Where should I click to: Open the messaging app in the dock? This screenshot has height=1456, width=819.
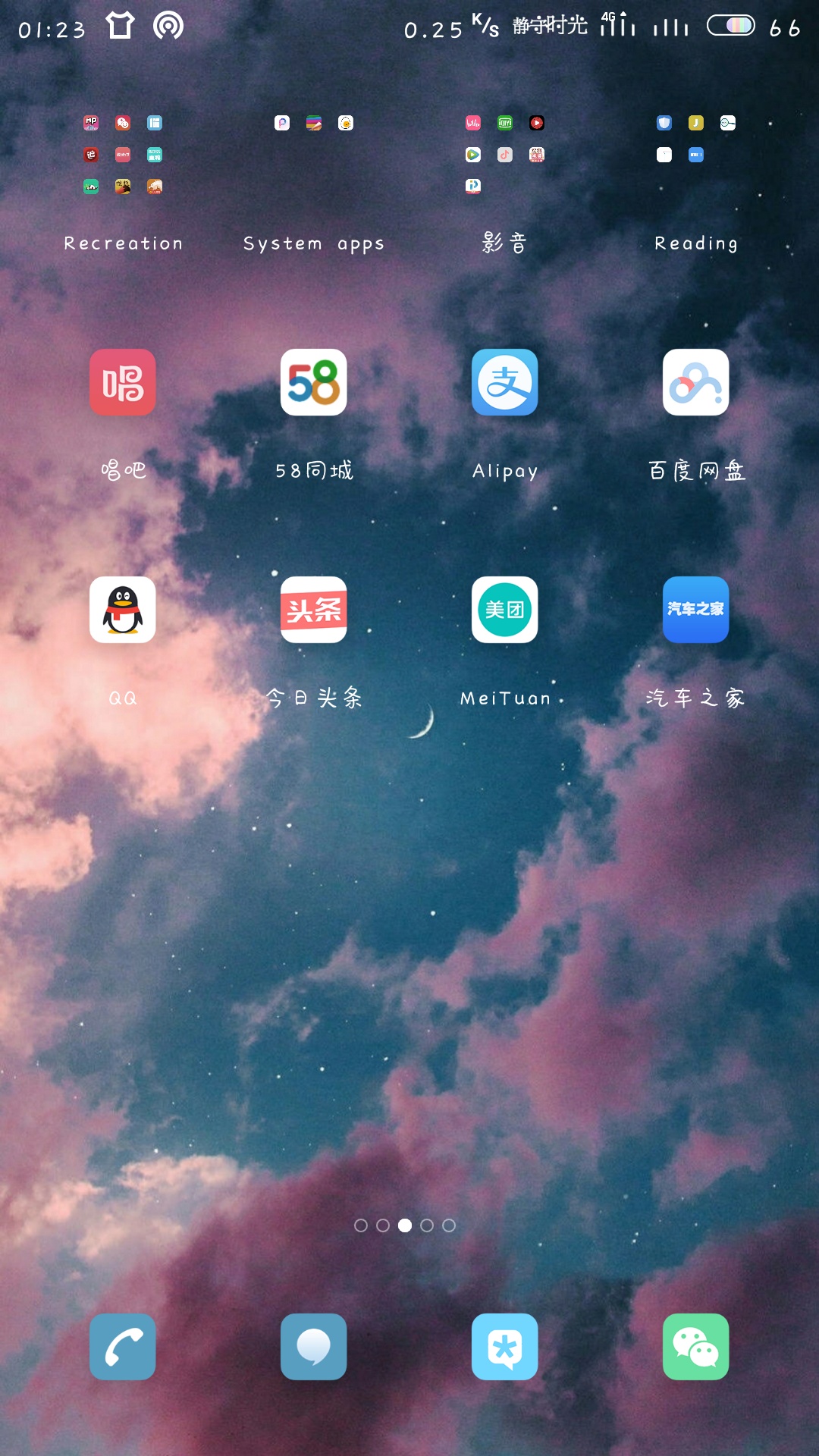click(314, 1347)
